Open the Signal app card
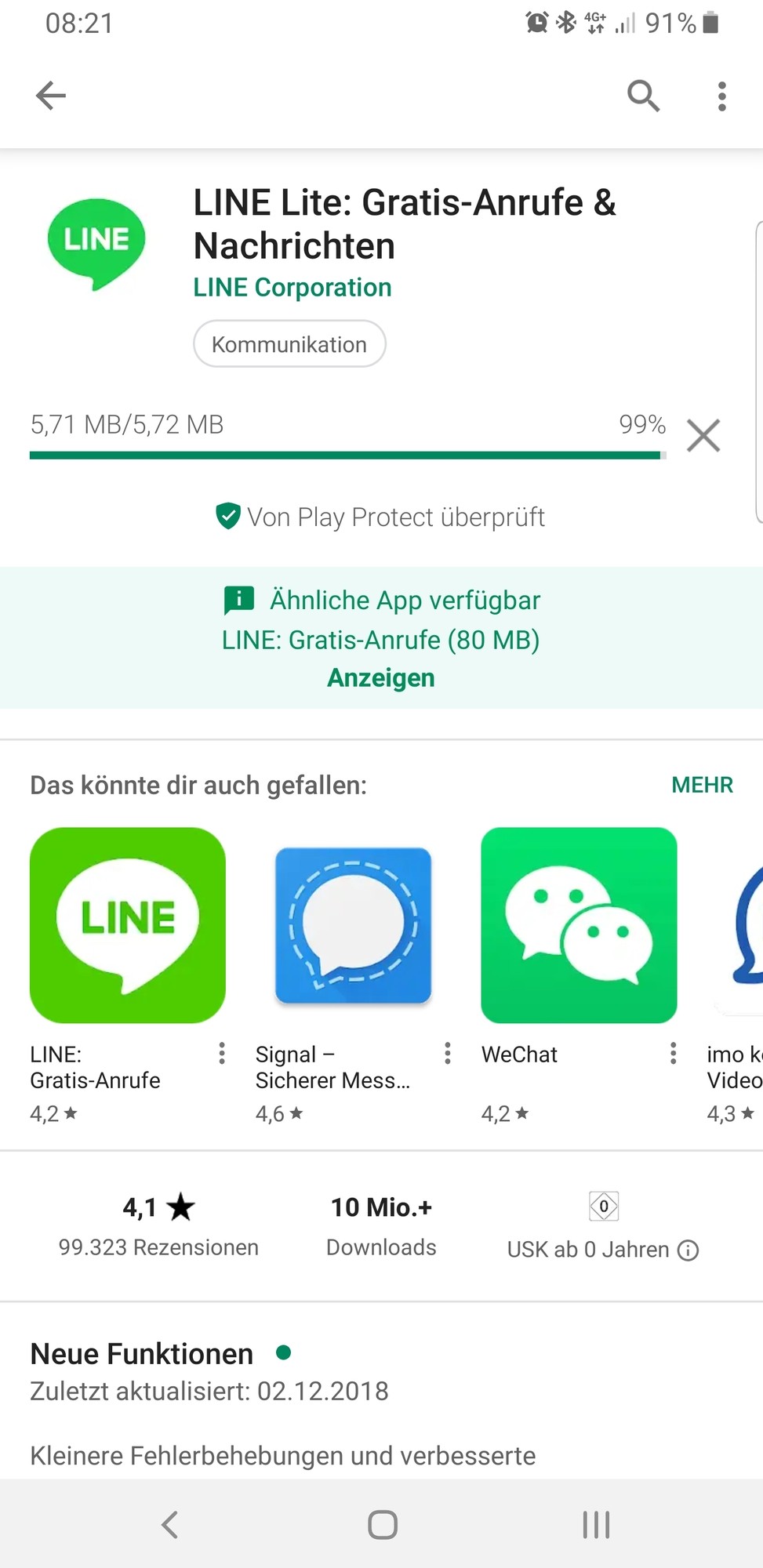 click(353, 925)
